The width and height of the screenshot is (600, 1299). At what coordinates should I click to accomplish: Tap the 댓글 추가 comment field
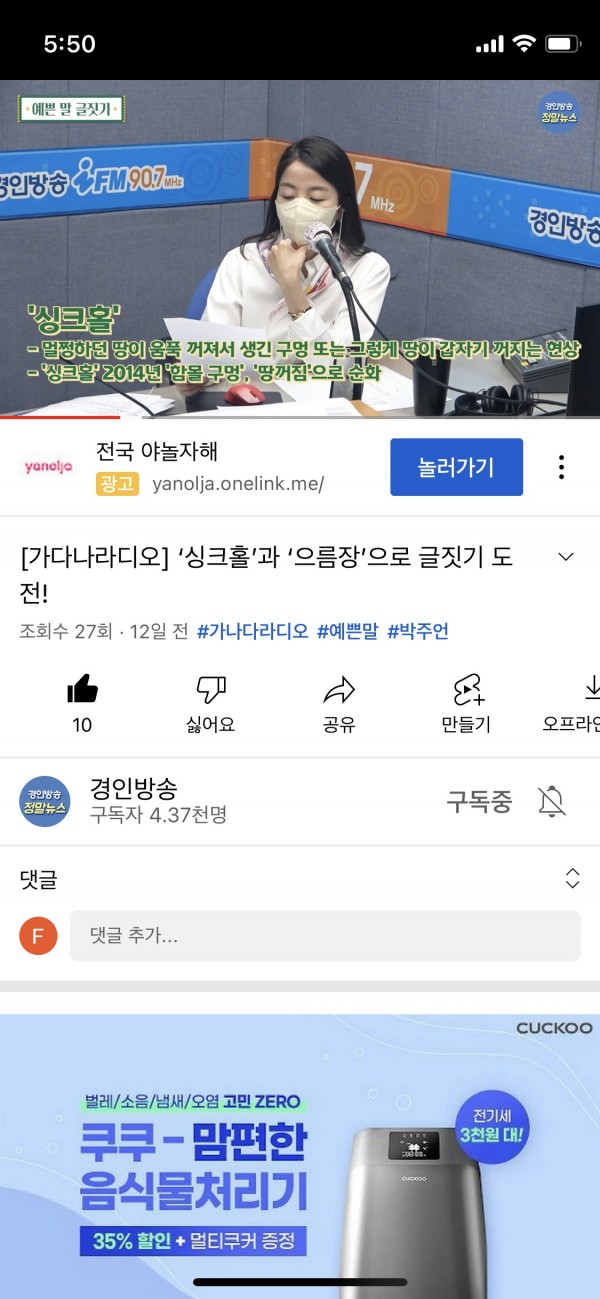(x=325, y=936)
